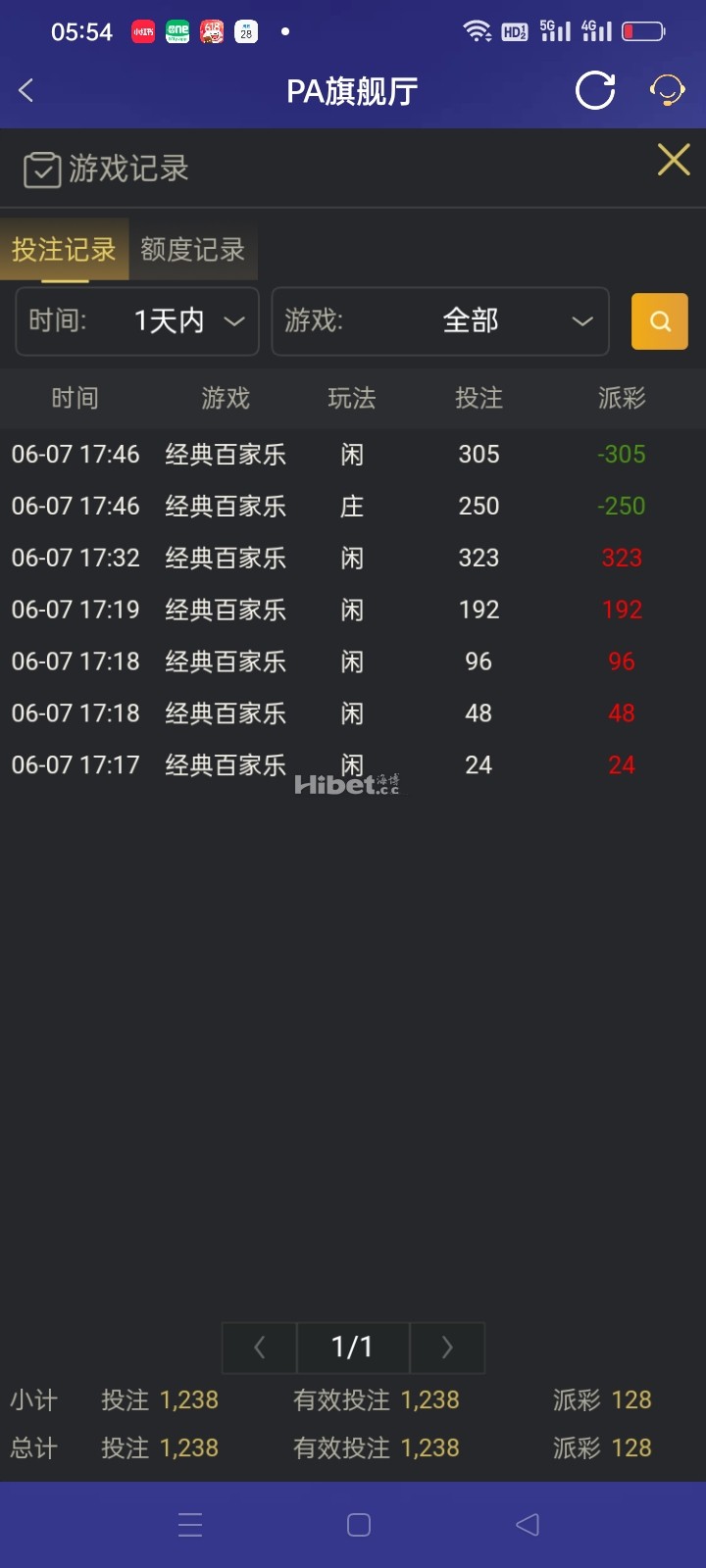706x1568 pixels.
Task: Select the 投注记录 tab
Action: [64, 250]
